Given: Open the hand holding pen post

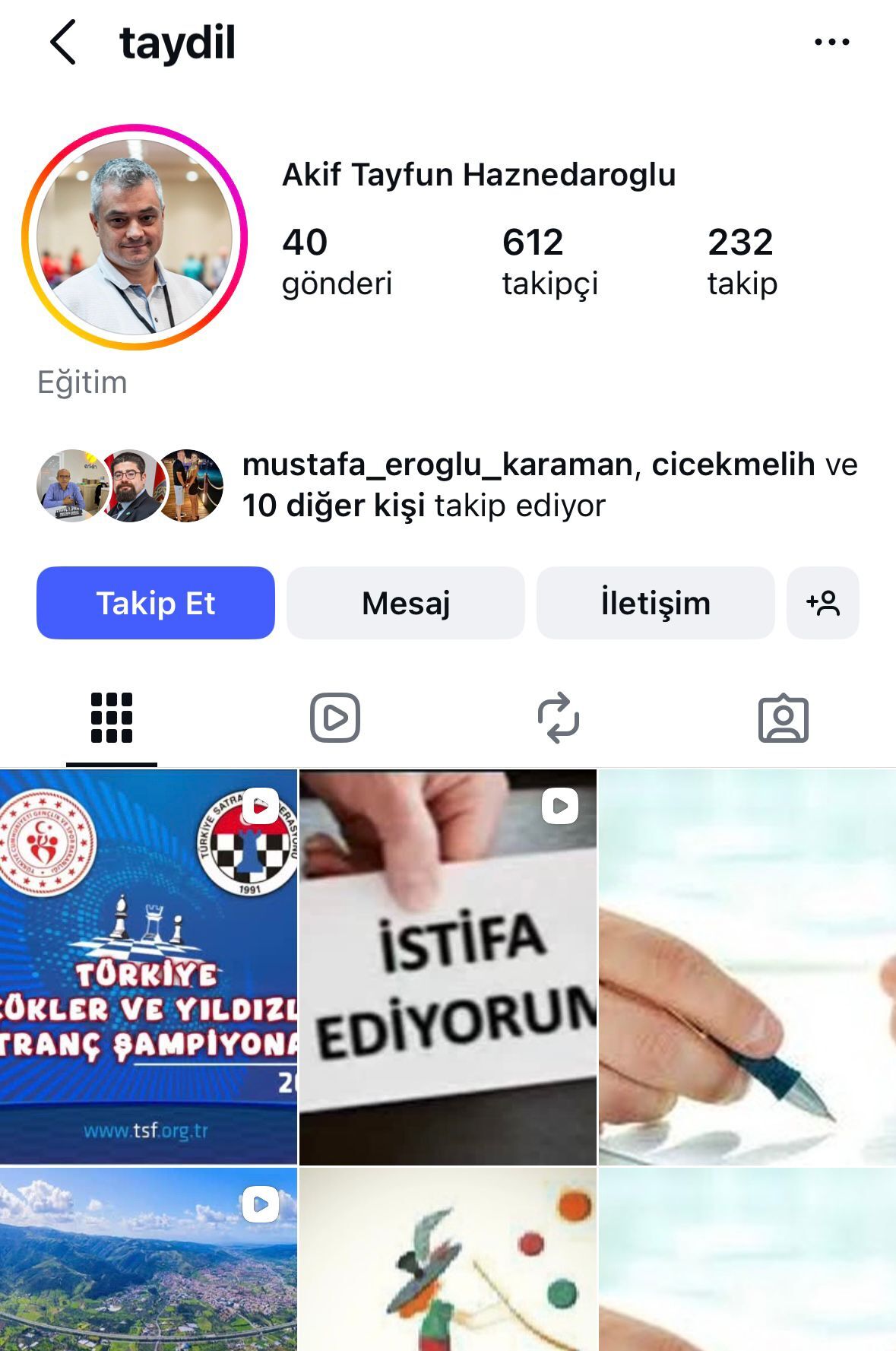Looking at the screenshot, I should [747, 967].
